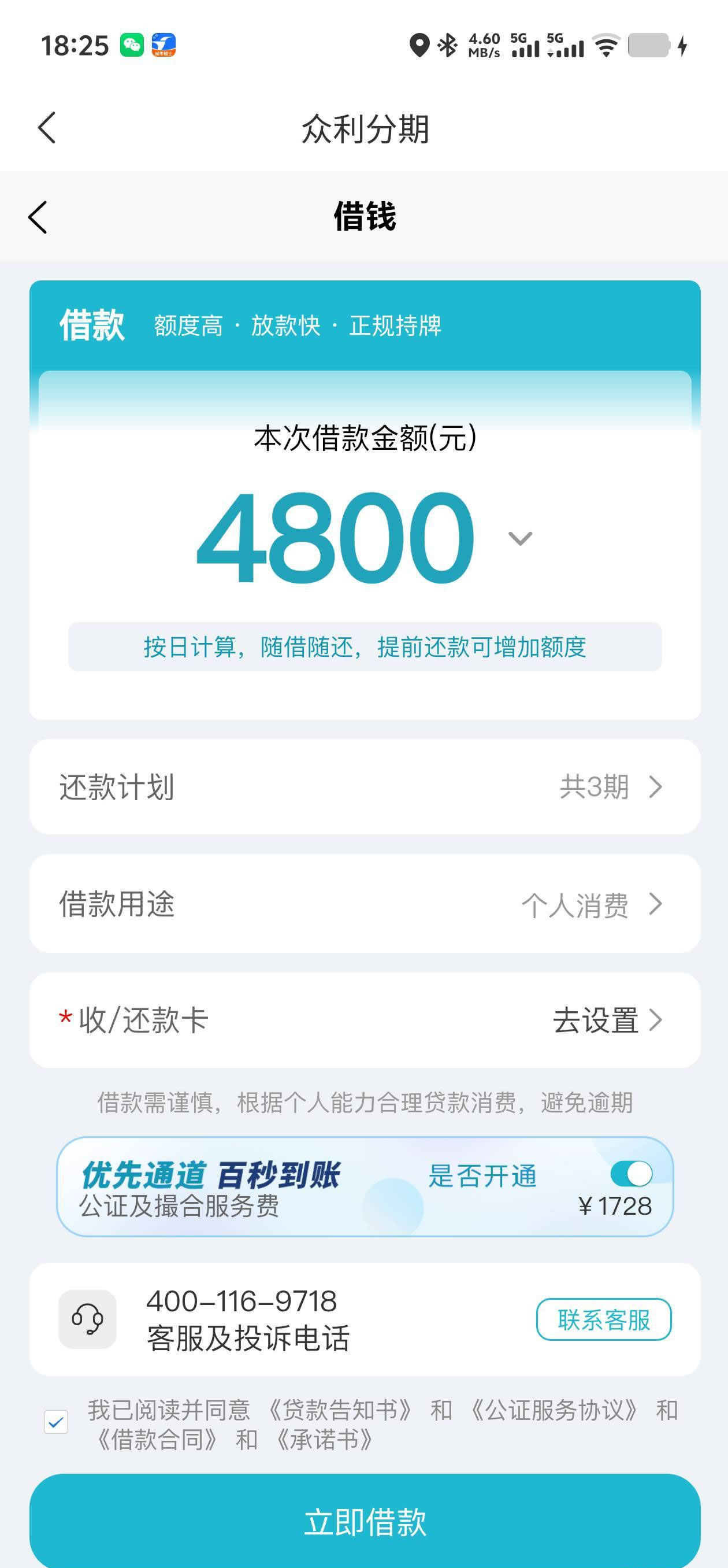This screenshot has width=728, height=1568.
Task: Open the 《公证服务协议》 link
Action: 554,1410
